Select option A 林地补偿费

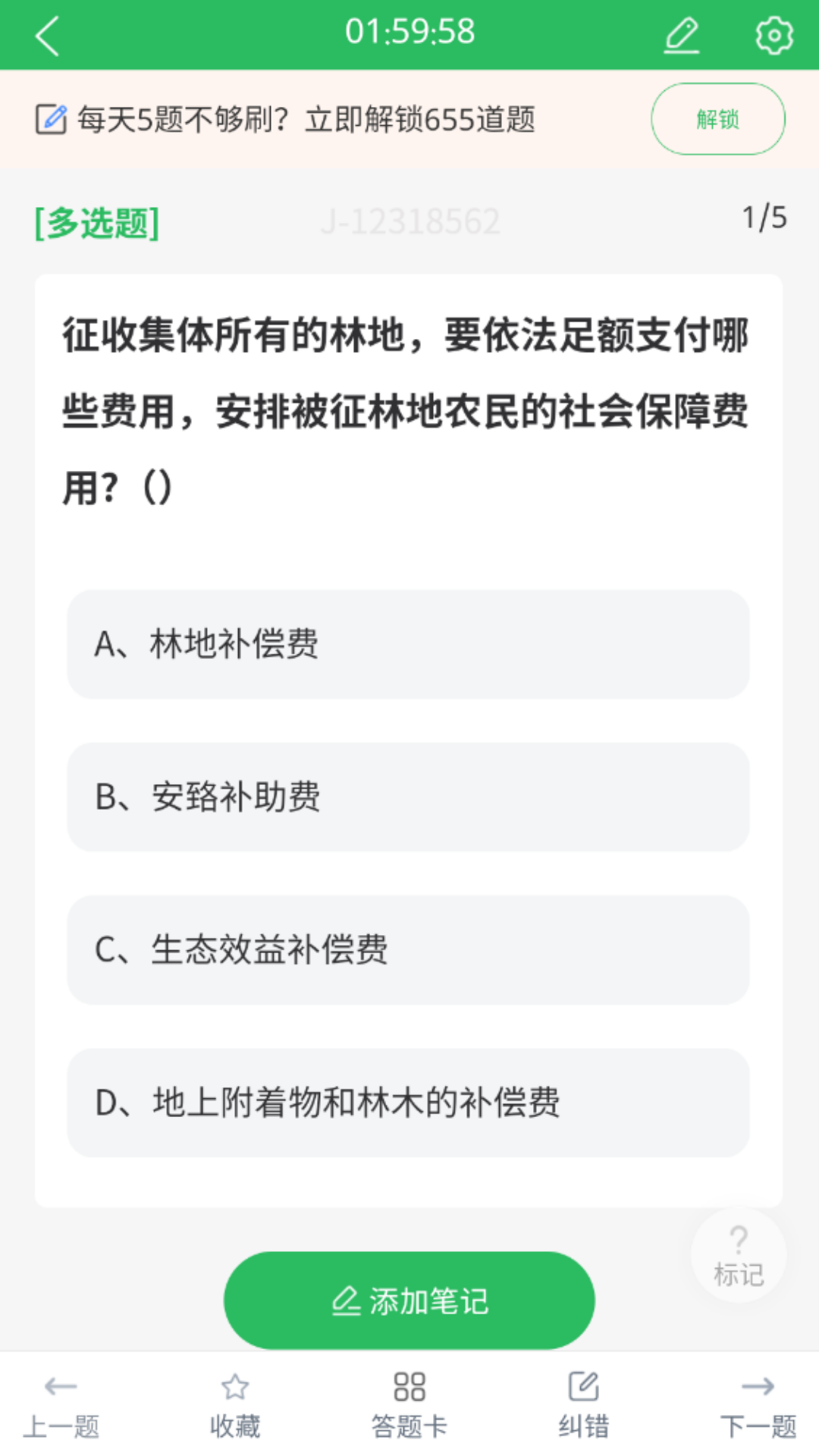[x=408, y=645]
